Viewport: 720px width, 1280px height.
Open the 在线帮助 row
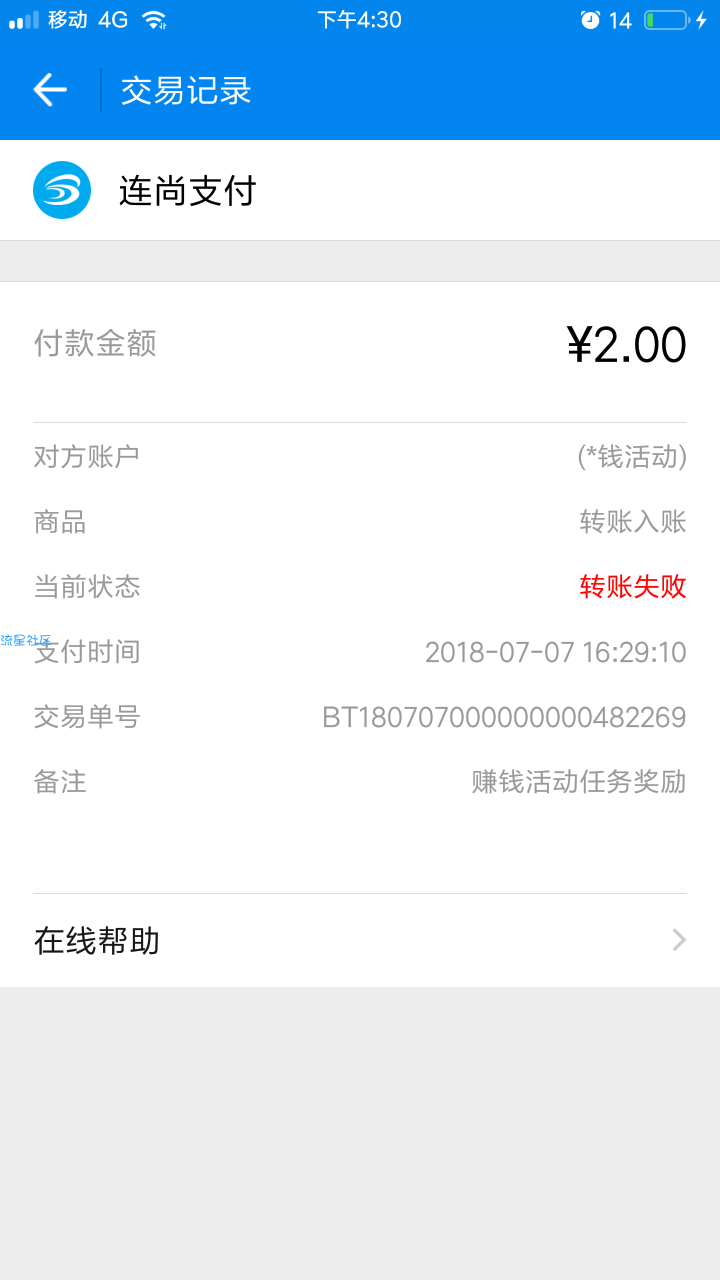(360, 941)
